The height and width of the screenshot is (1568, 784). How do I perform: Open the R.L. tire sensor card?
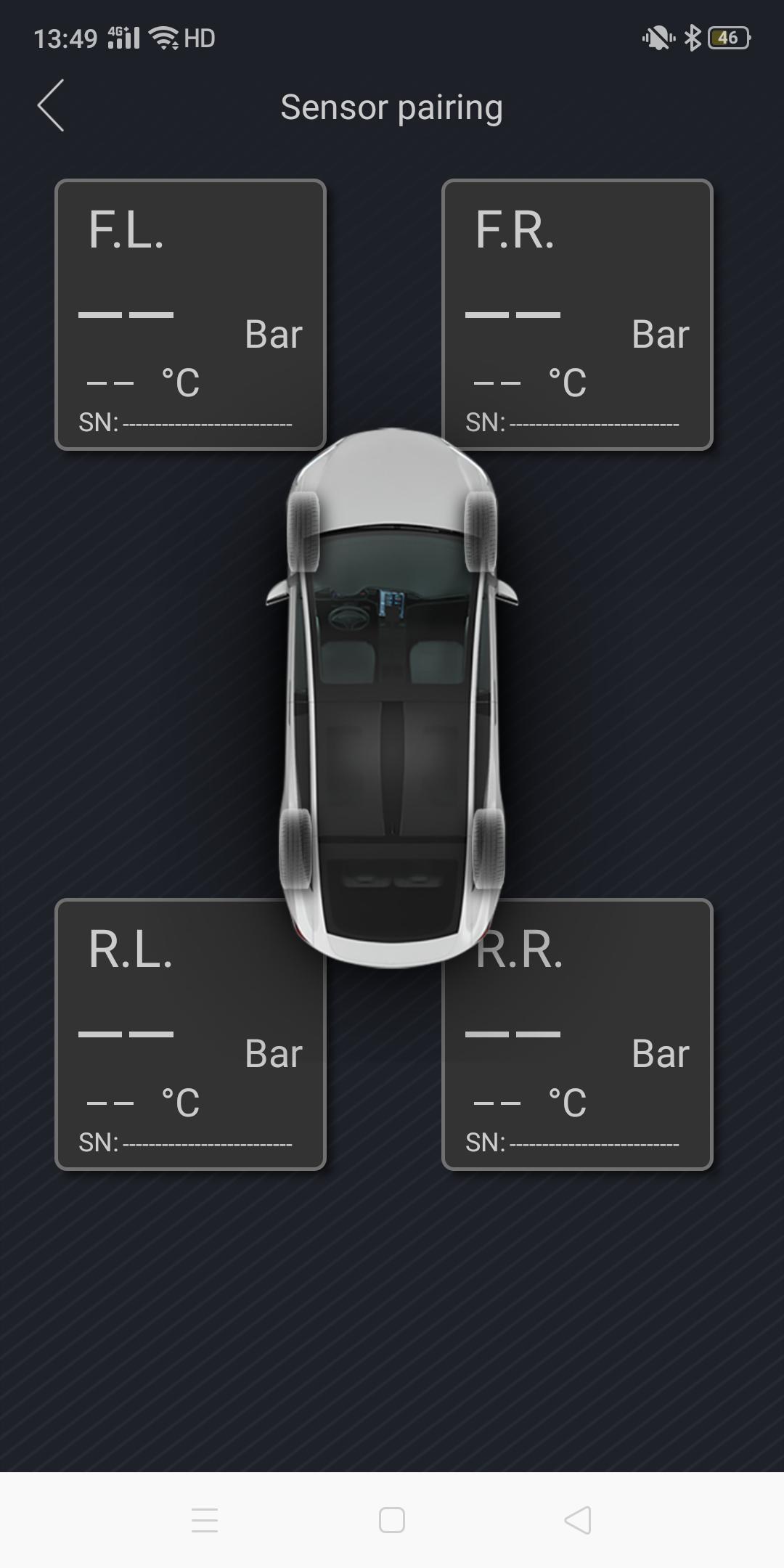(190, 1034)
